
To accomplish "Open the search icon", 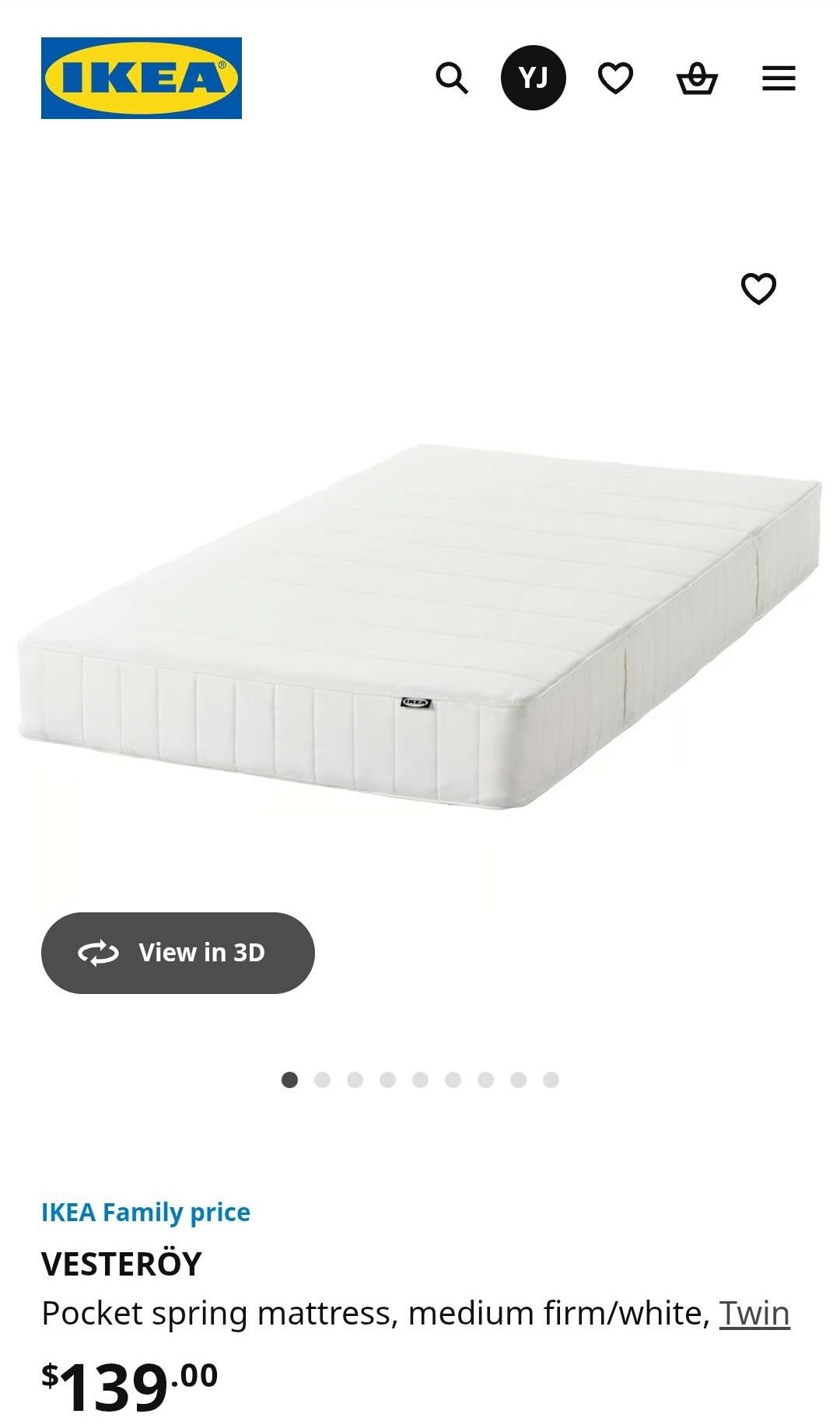I will tap(452, 78).
